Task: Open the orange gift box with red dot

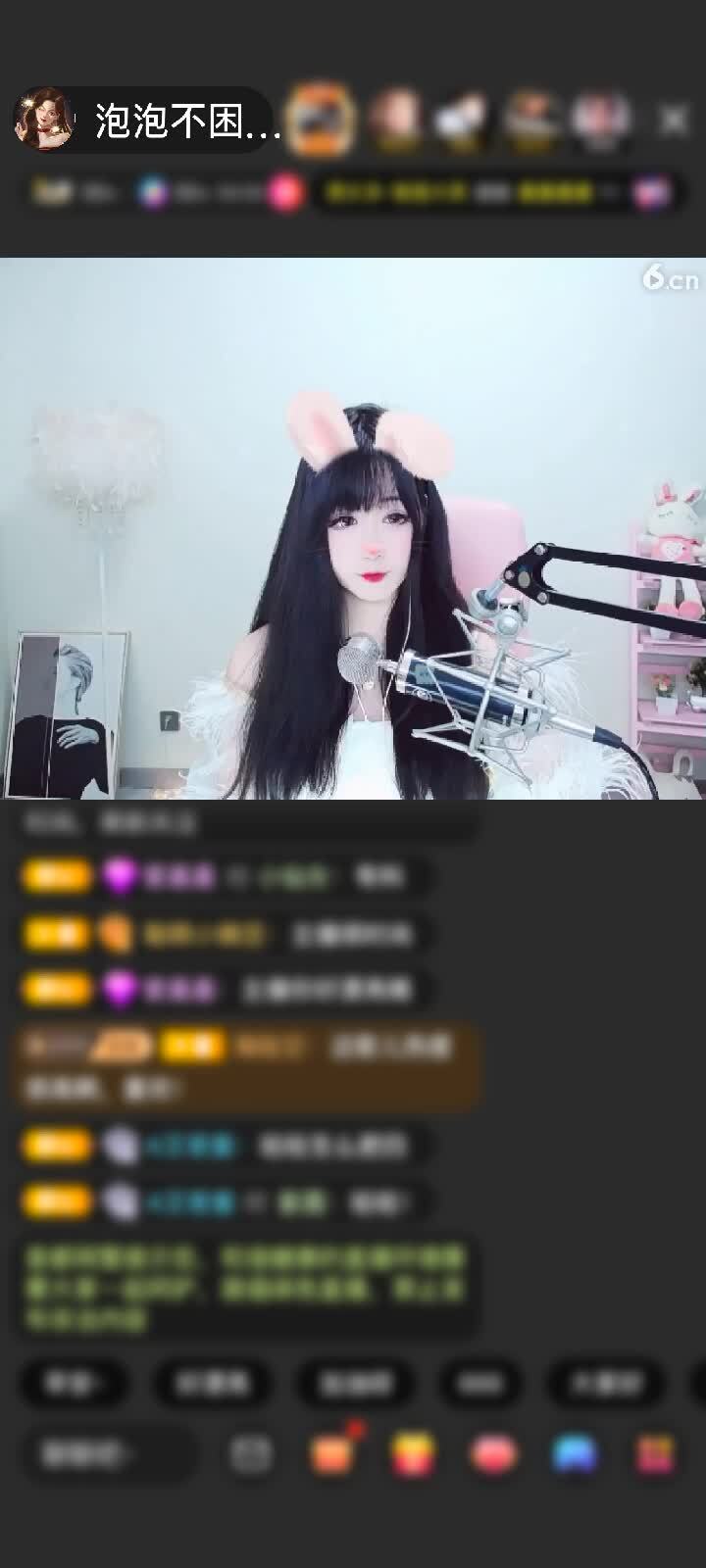Action: pos(331,1454)
